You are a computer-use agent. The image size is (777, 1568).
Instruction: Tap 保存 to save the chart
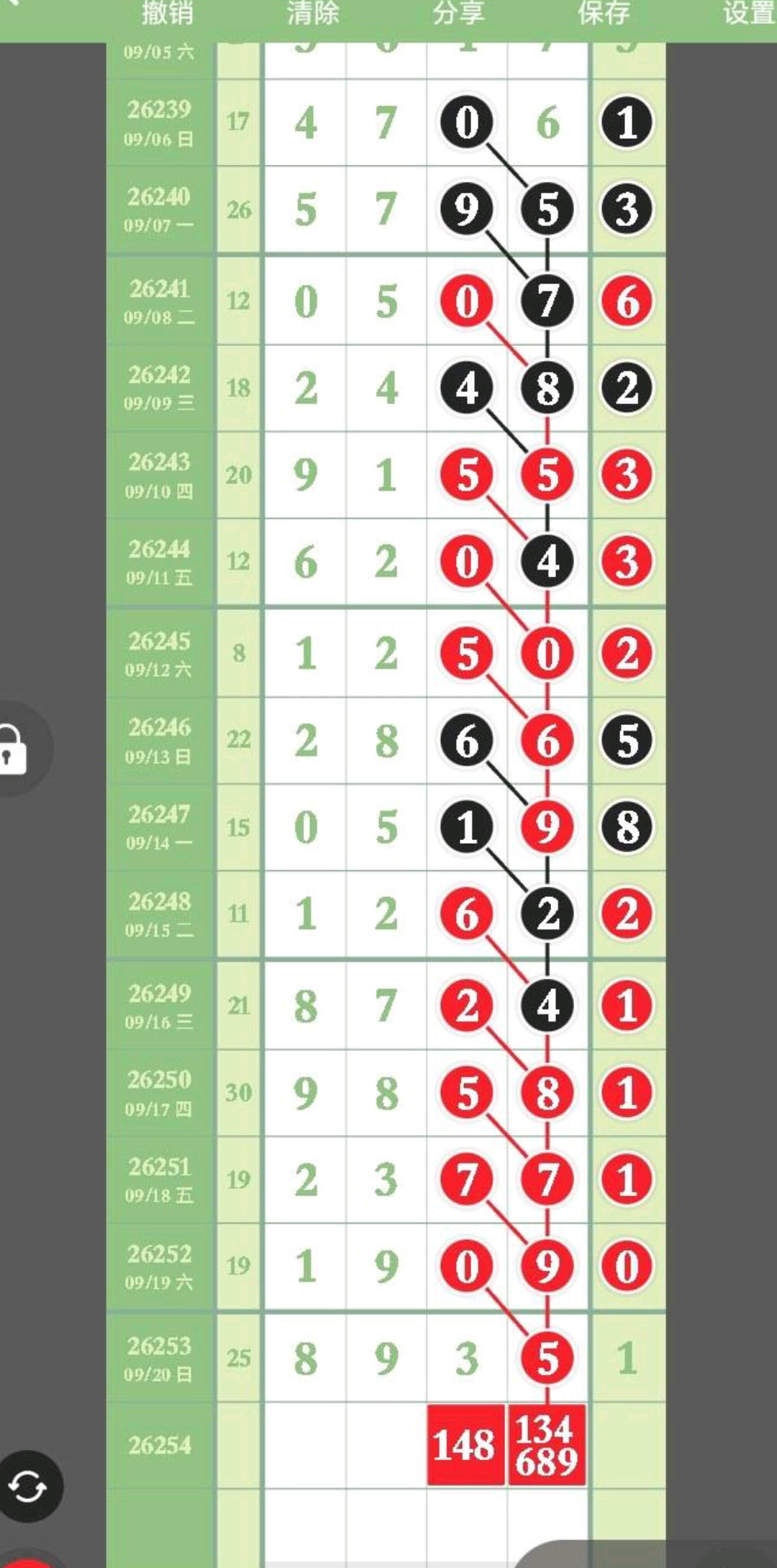604,13
